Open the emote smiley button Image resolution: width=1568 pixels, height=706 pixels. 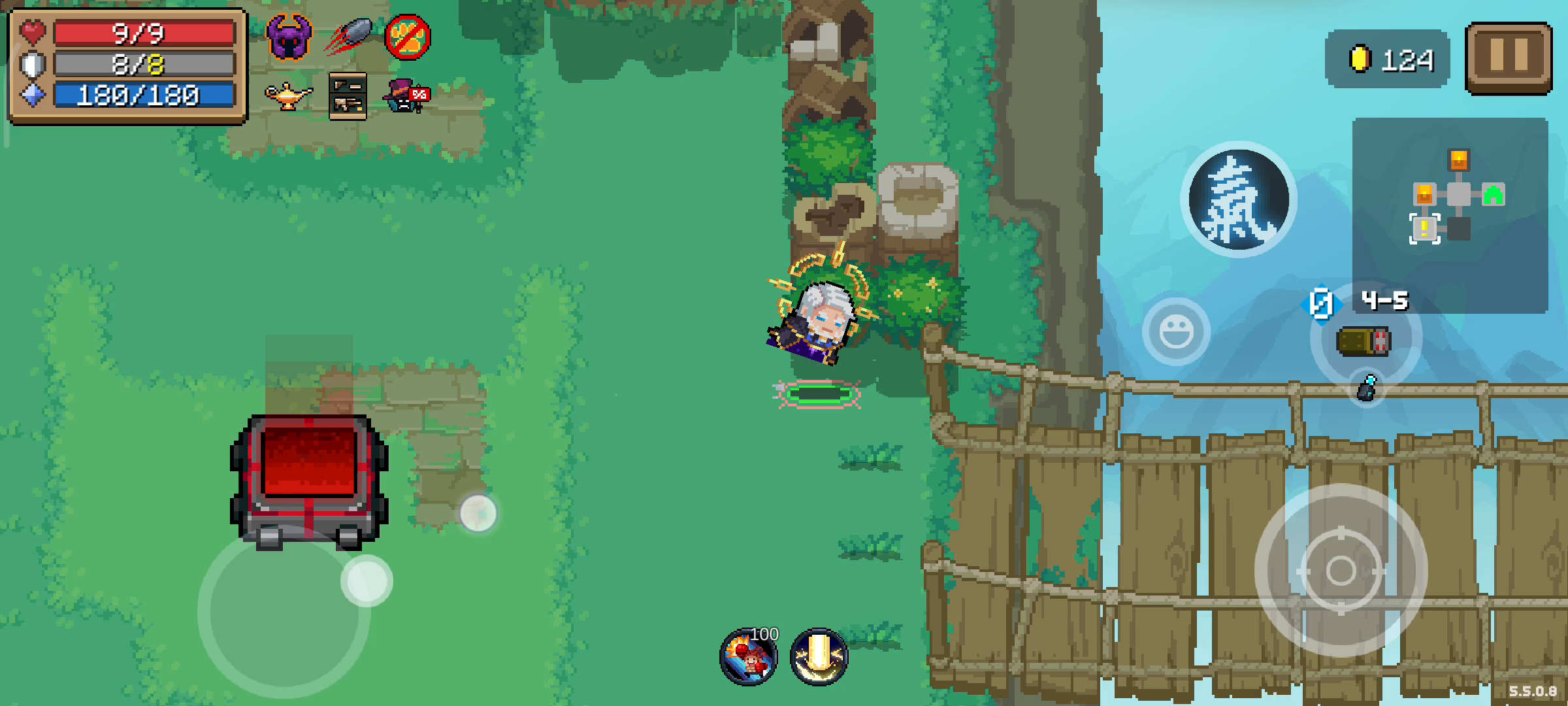pyautogui.click(x=1176, y=331)
